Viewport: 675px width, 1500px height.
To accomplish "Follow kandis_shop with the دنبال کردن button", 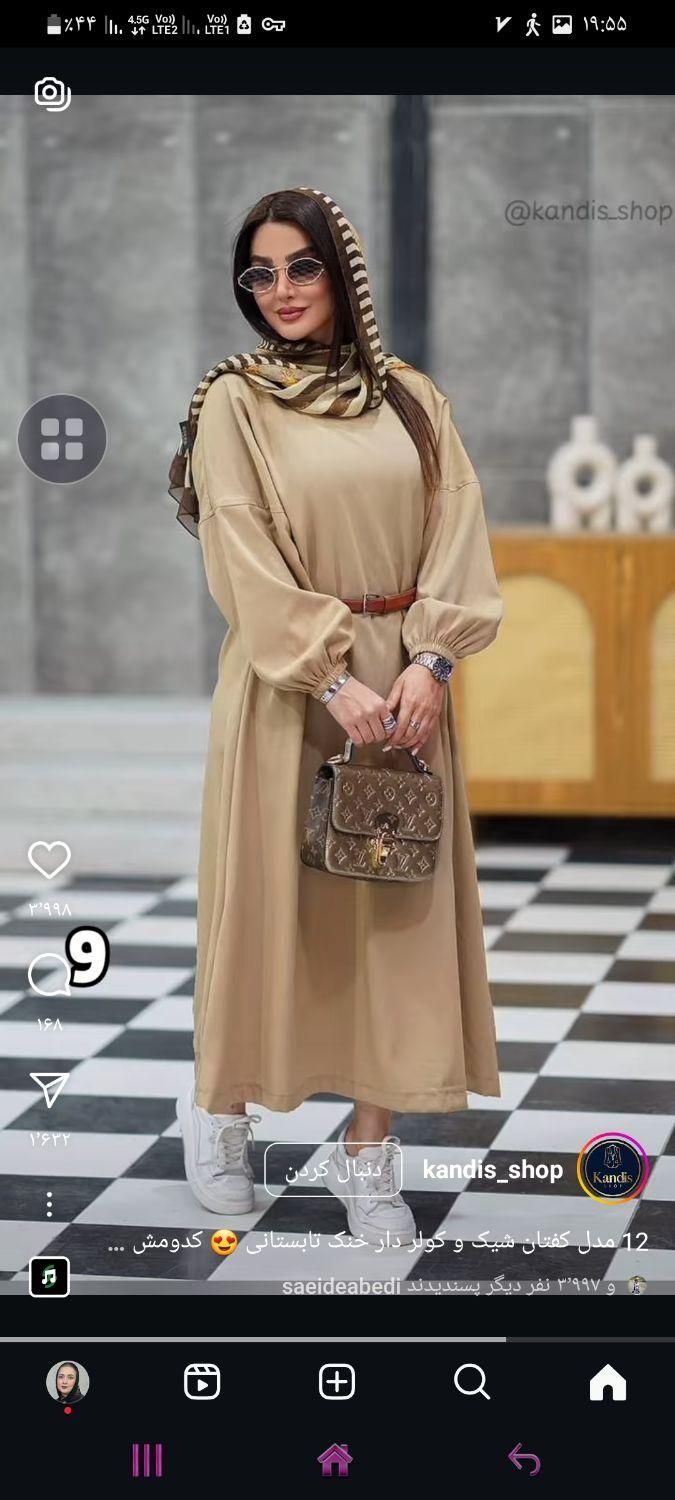I will [x=333, y=1170].
